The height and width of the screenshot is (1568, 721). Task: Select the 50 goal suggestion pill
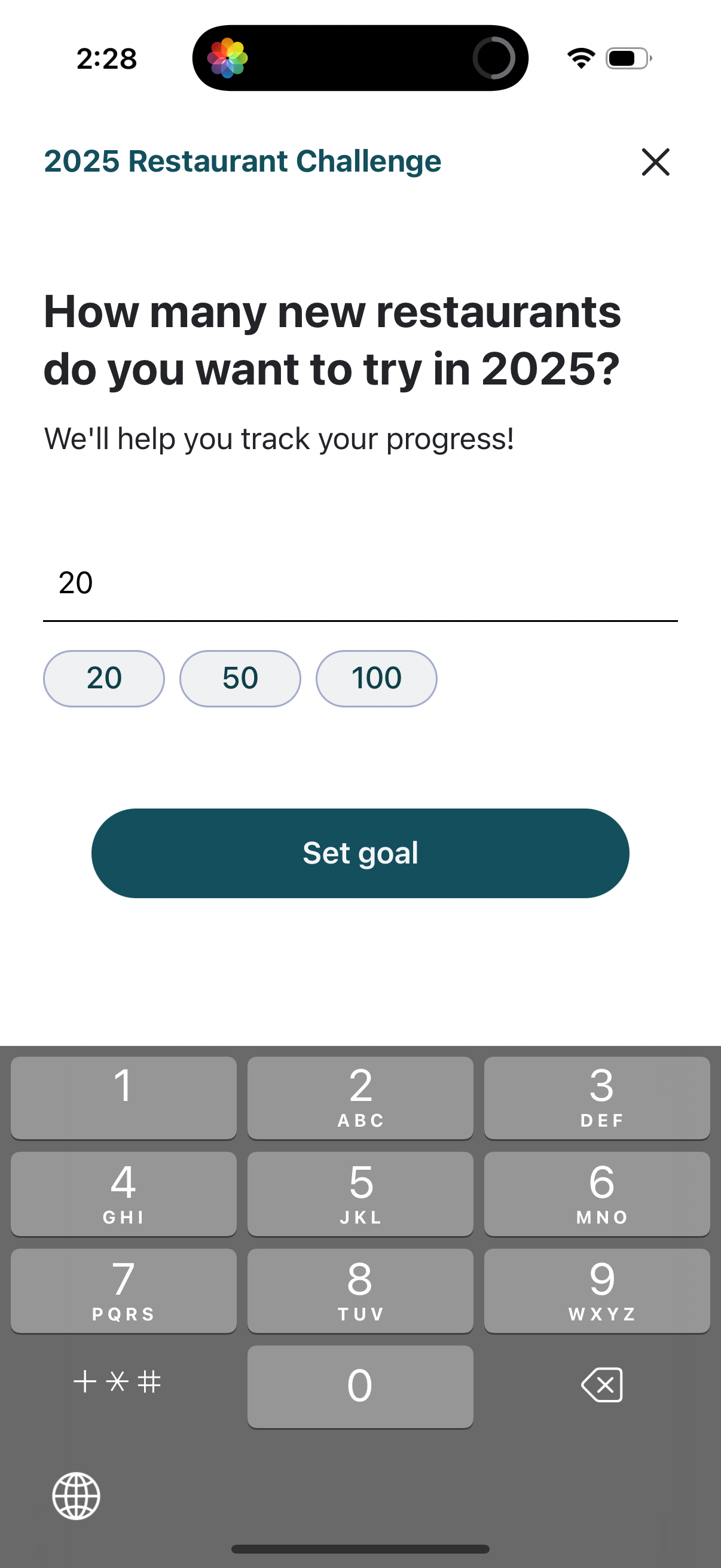point(240,678)
